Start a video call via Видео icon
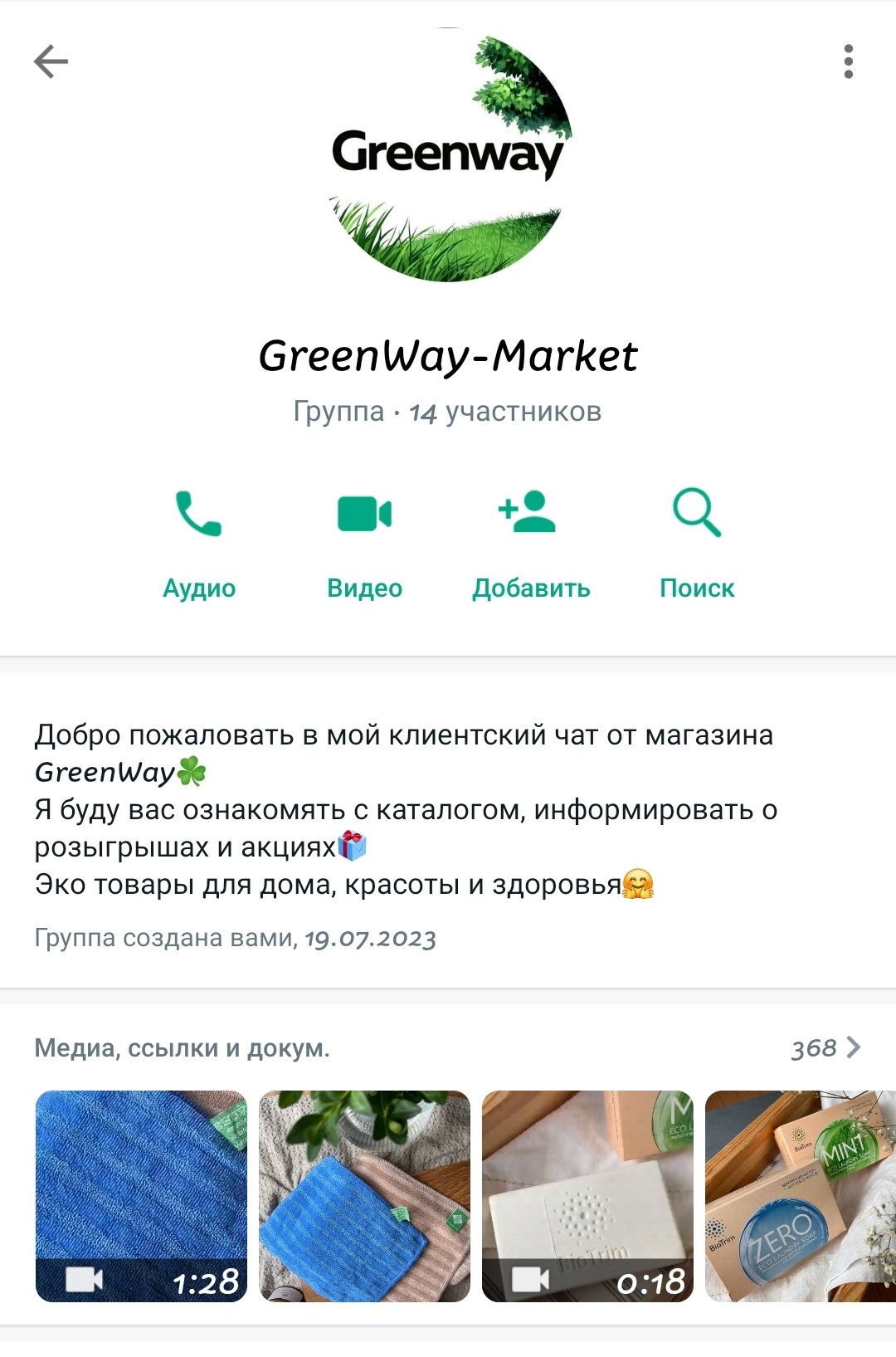 366,513
